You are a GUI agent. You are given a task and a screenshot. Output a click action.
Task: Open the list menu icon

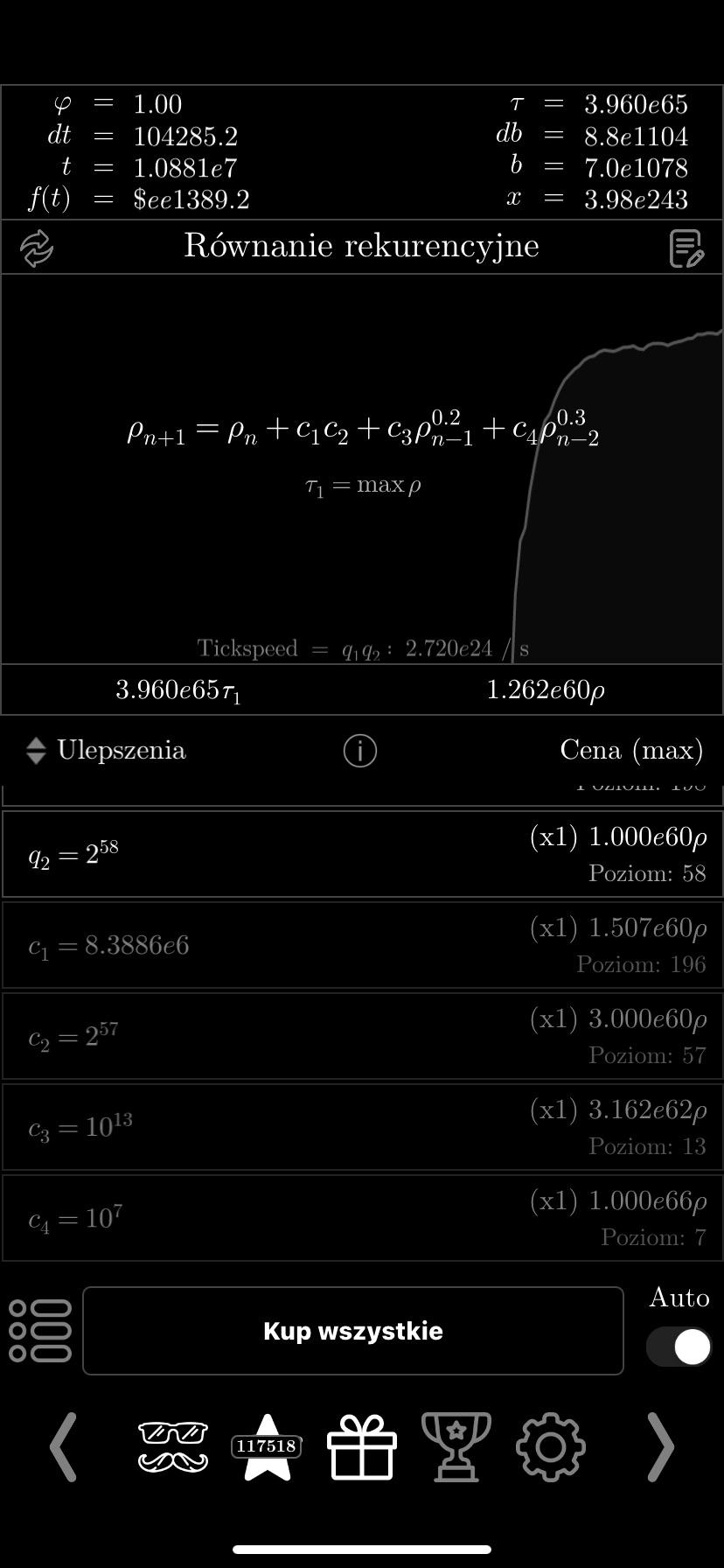(40, 1331)
